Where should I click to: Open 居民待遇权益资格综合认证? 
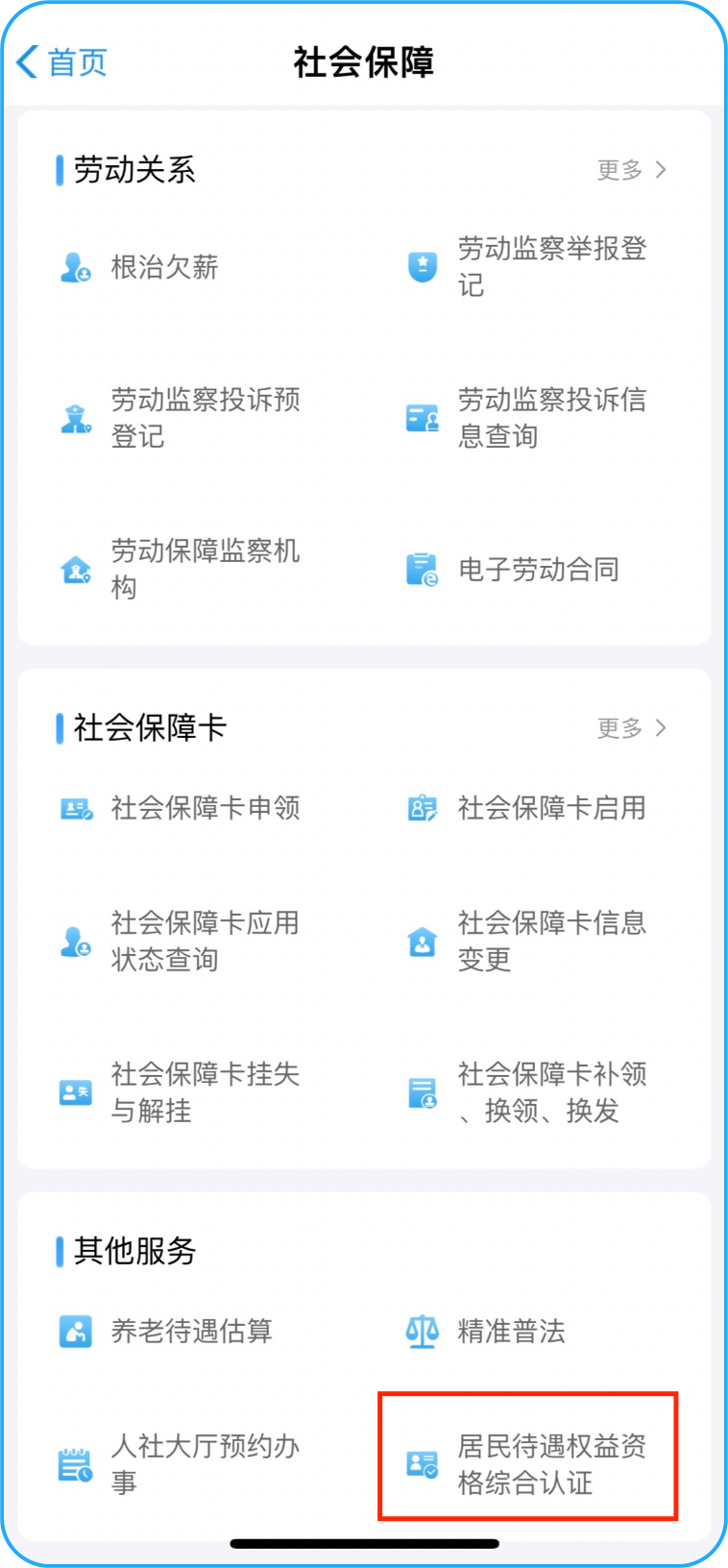click(551, 1464)
